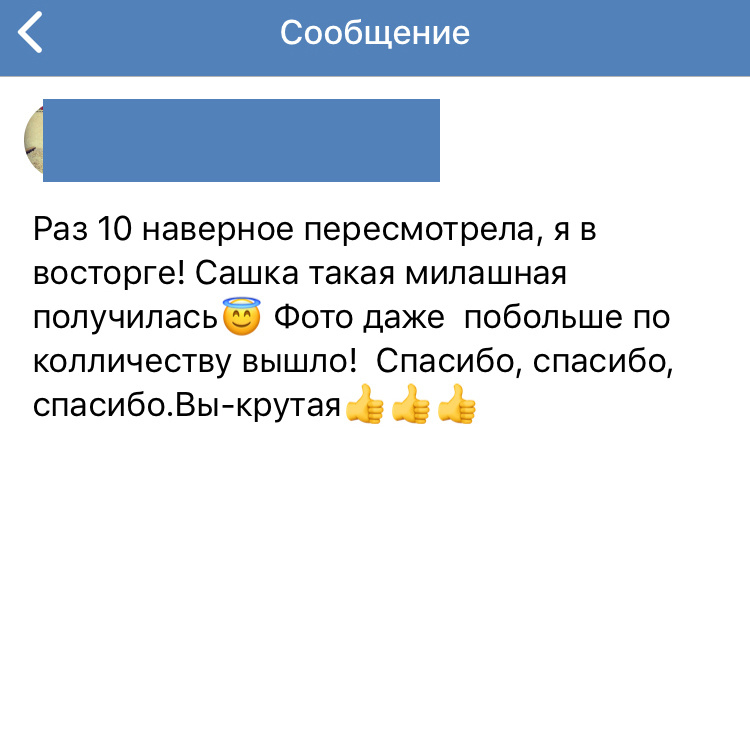Go back using the header arrow
This screenshot has height=750, width=750.
tap(32, 33)
